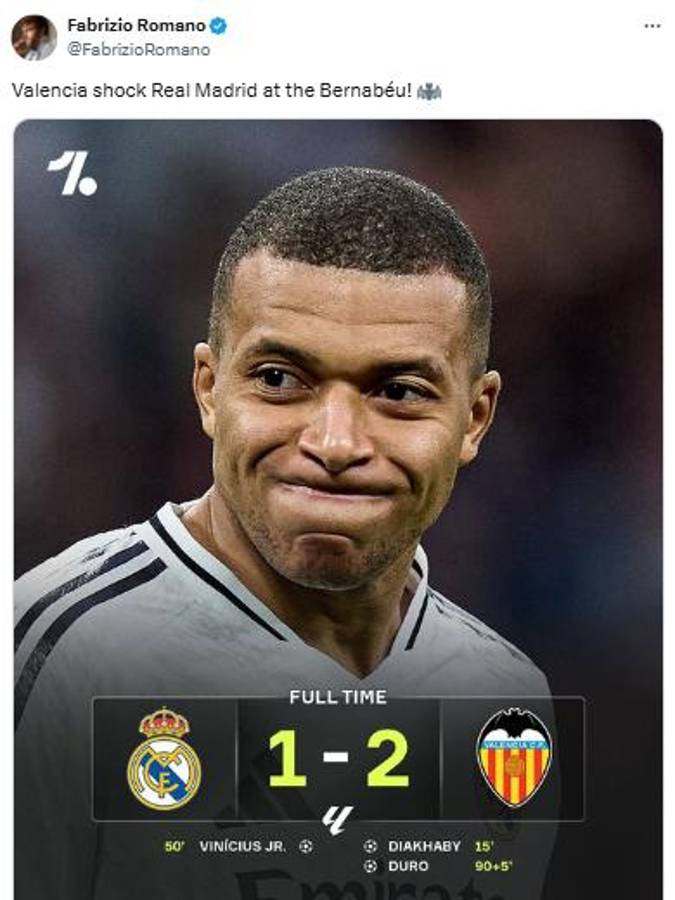This screenshot has height=900, width=675.
Task: Open the Real Madrid vs Valencia match image
Action: (x=338, y=500)
